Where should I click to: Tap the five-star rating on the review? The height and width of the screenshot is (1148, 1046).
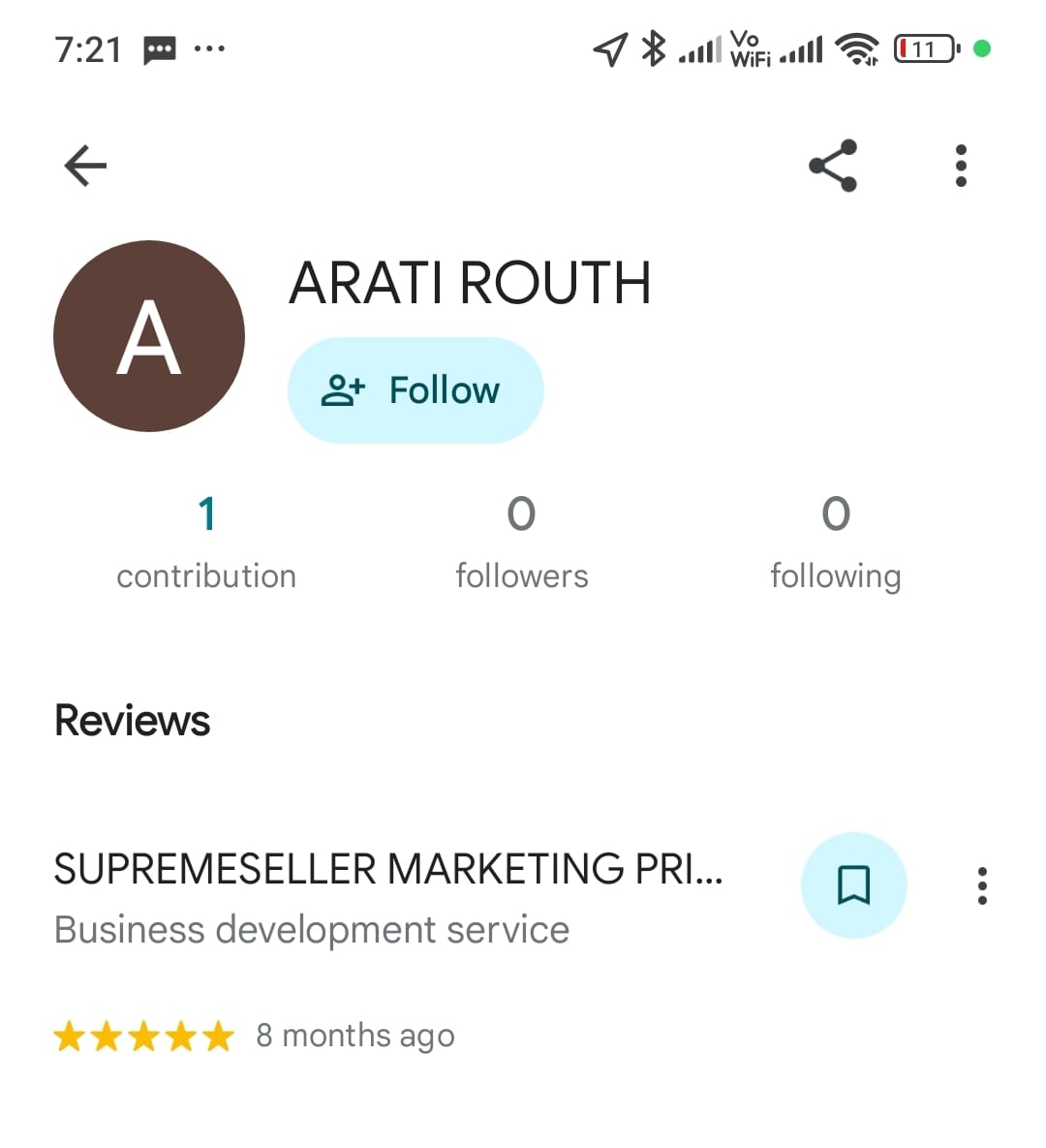click(x=143, y=1035)
